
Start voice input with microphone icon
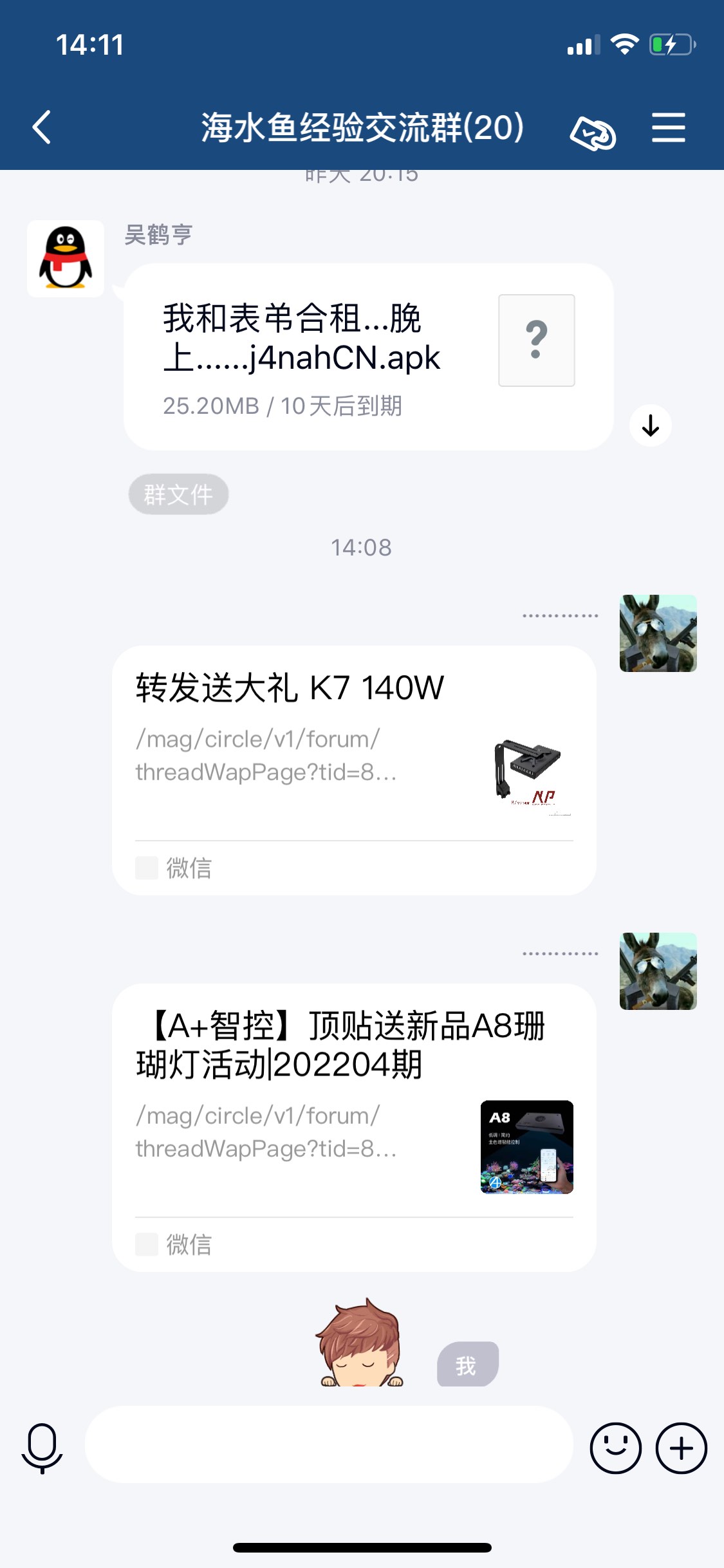42,1448
